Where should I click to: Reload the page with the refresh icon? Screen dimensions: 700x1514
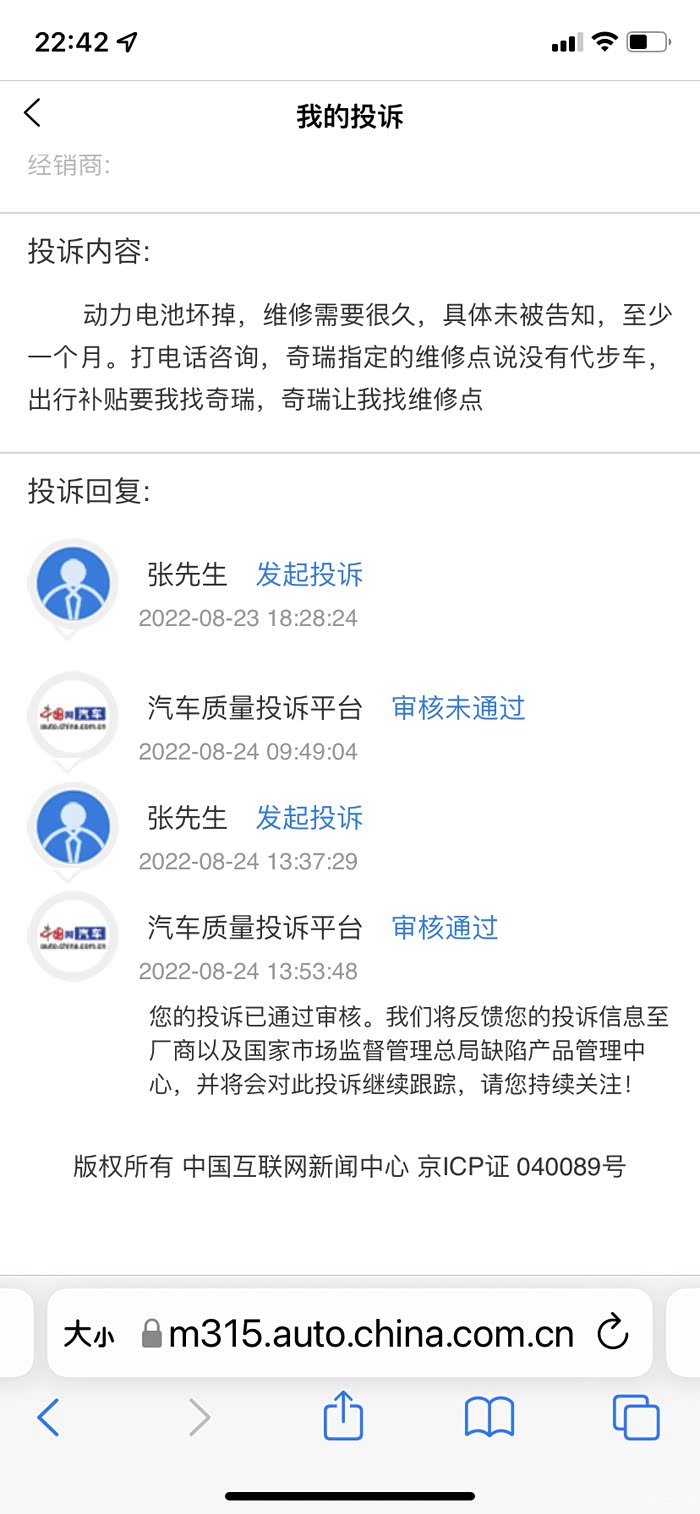(x=612, y=1333)
